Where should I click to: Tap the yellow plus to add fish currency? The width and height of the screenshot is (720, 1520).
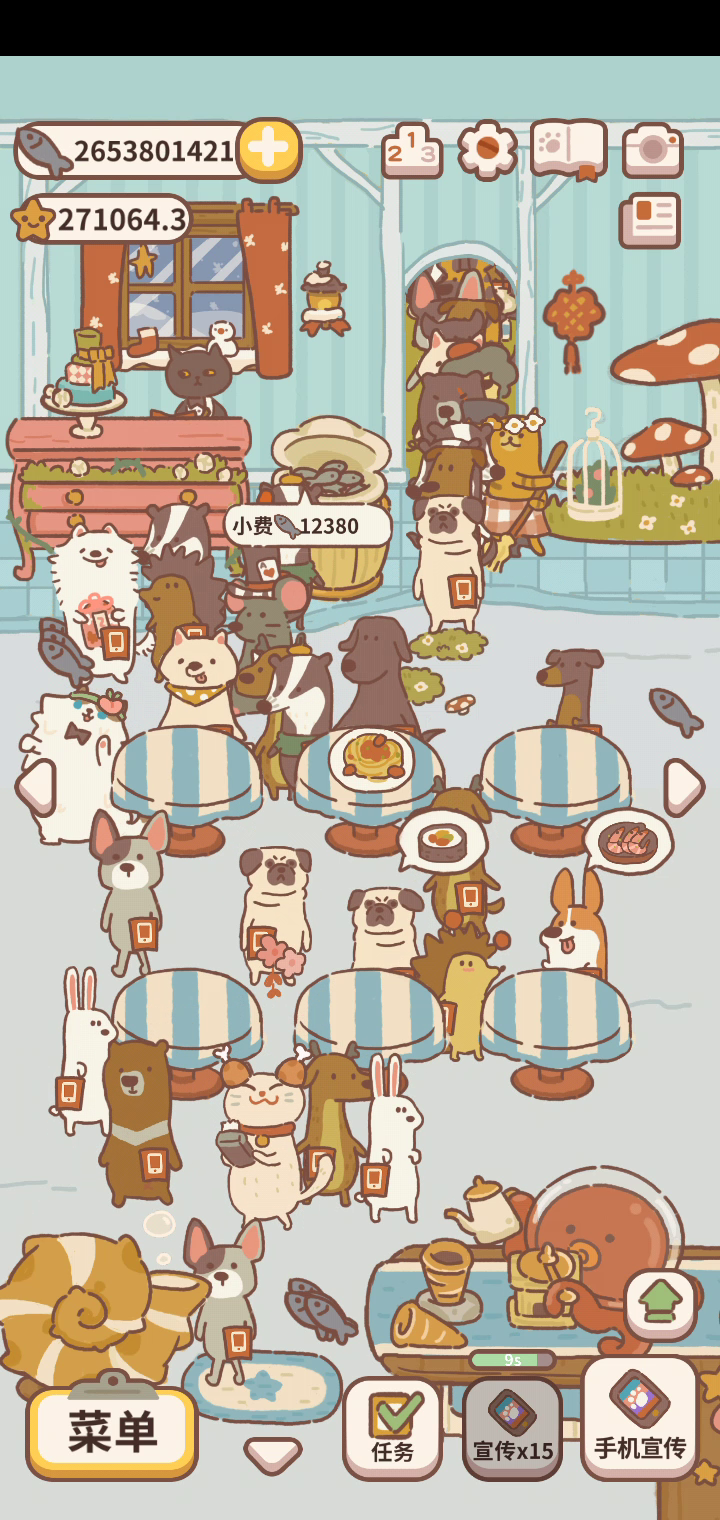click(269, 150)
